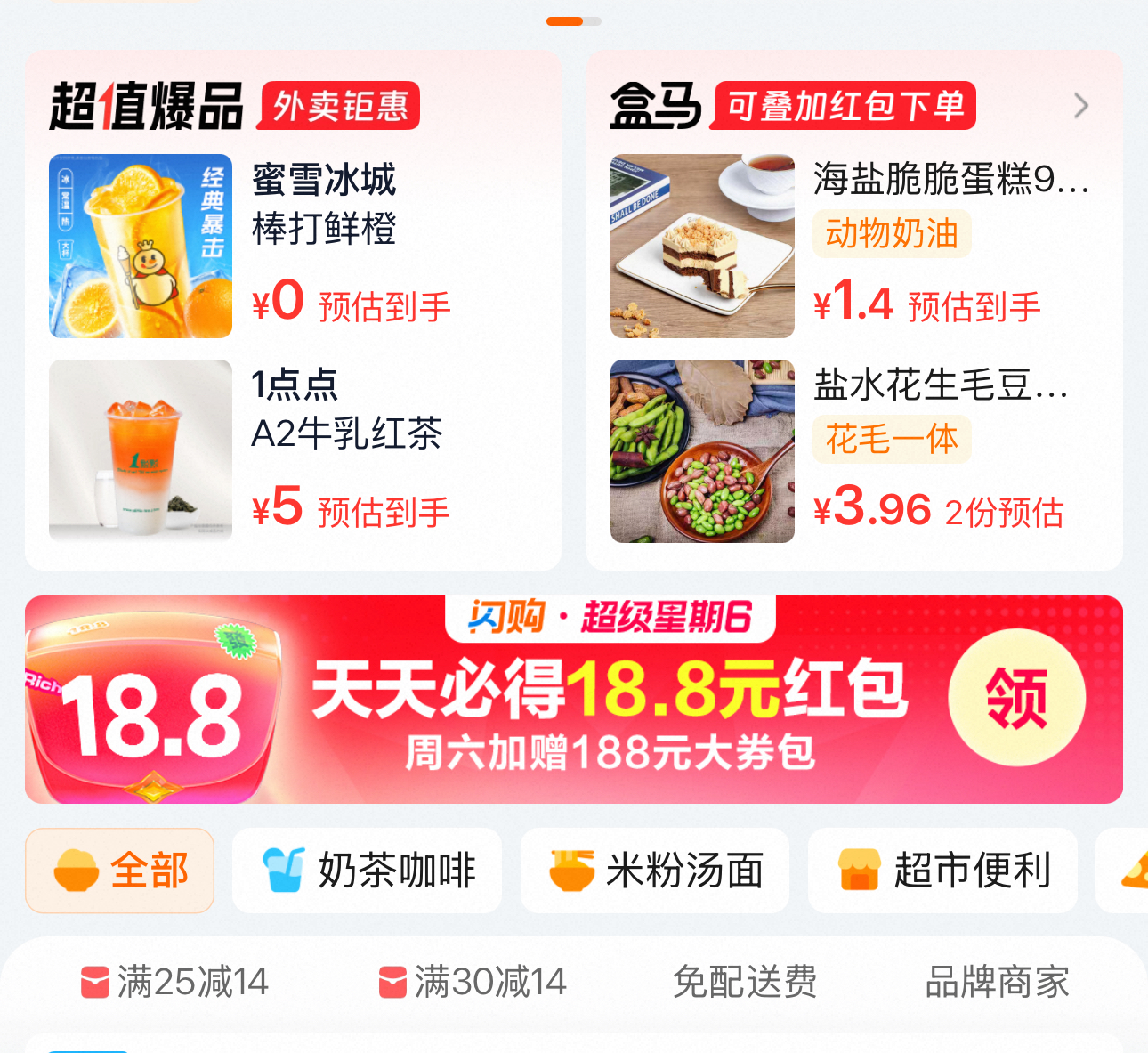1148x1053 pixels.
Task: Claim the 18.8元 red packet with 领
Action: 1016,698
